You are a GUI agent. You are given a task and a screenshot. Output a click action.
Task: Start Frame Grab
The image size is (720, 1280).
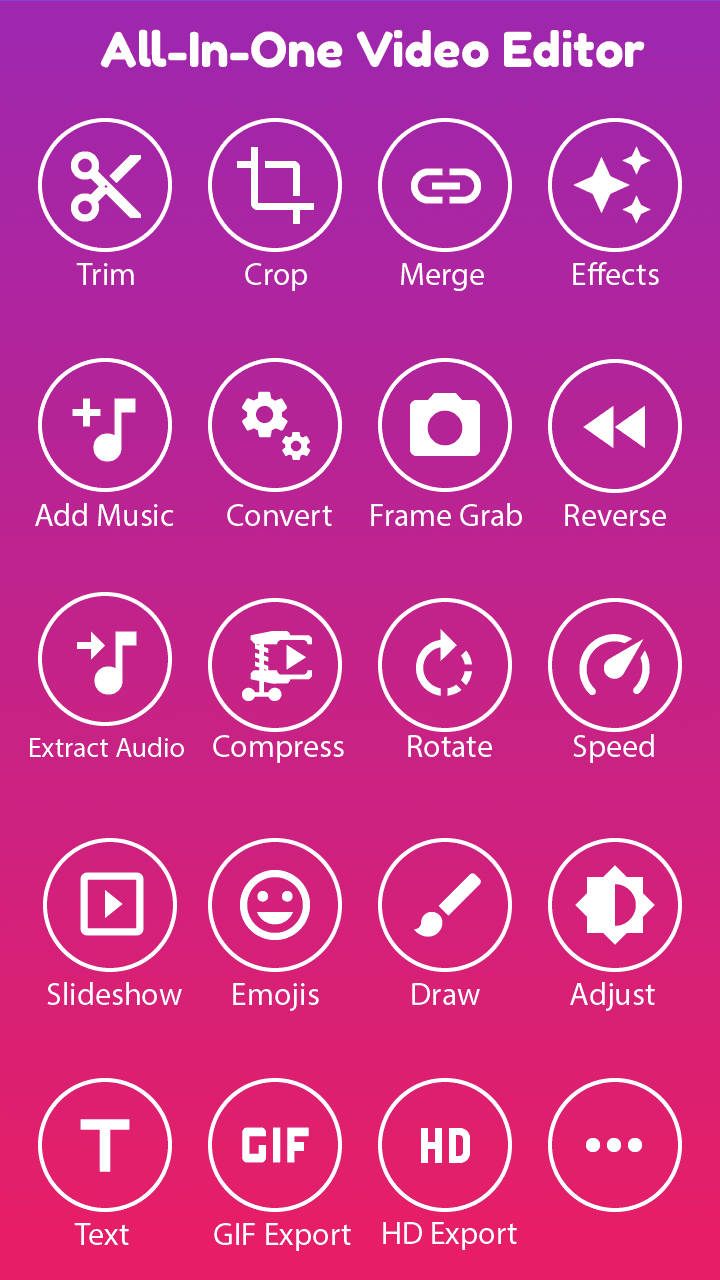coord(445,425)
